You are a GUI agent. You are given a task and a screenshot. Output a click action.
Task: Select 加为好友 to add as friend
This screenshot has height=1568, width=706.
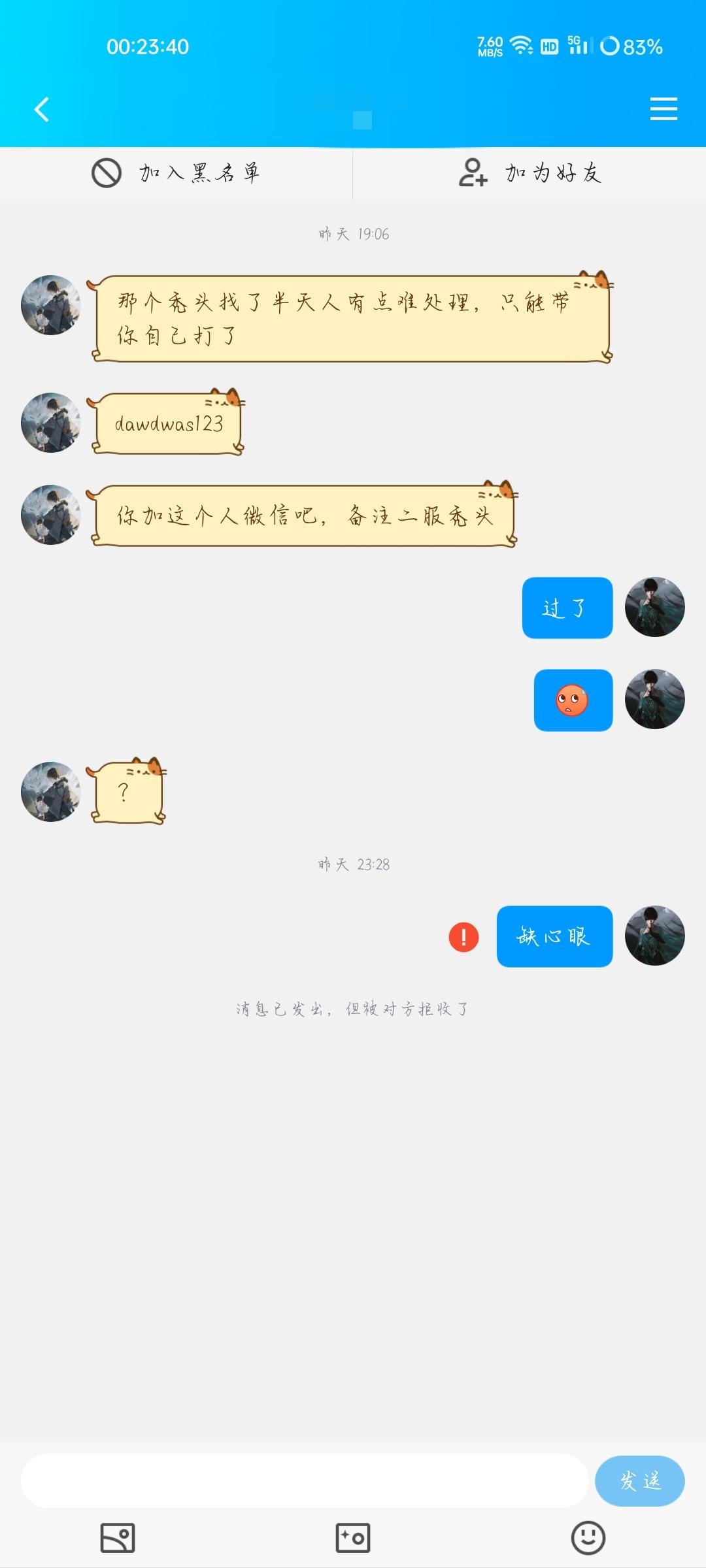[x=551, y=173]
